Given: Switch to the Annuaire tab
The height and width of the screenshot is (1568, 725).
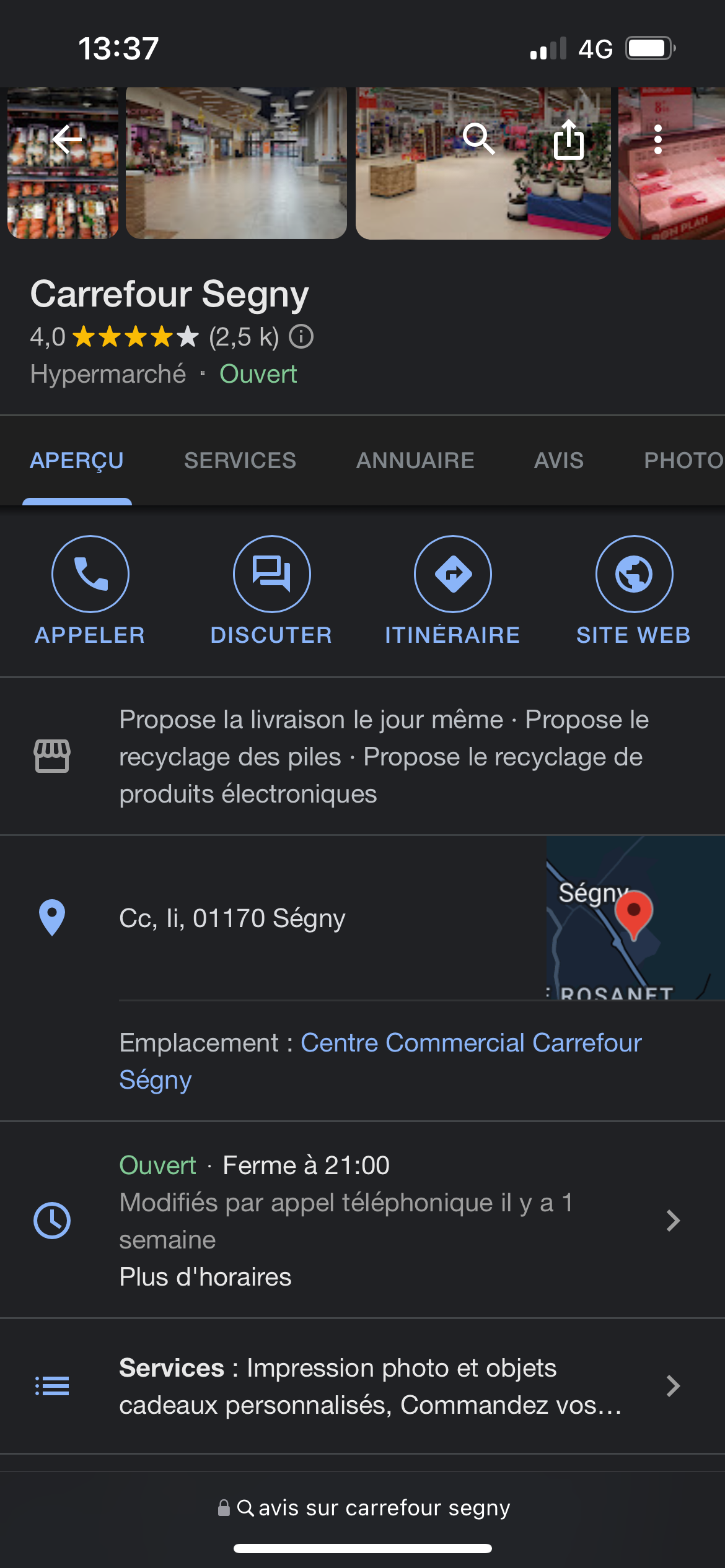Looking at the screenshot, I should click(x=415, y=461).
